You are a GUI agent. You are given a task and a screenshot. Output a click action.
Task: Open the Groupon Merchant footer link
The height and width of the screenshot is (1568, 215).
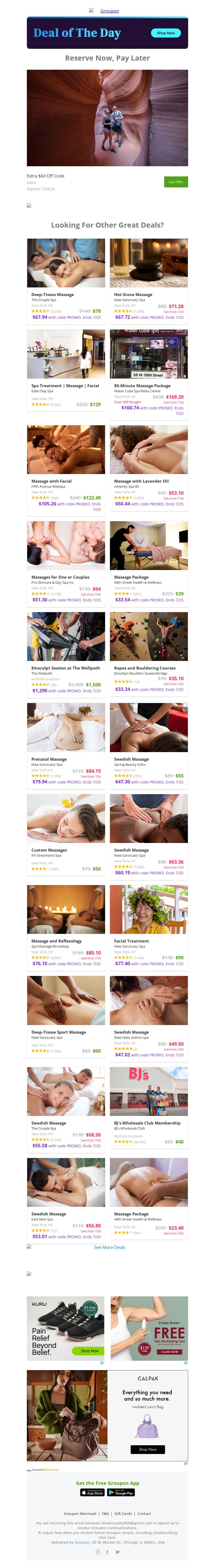pyautogui.click(x=80, y=1513)
